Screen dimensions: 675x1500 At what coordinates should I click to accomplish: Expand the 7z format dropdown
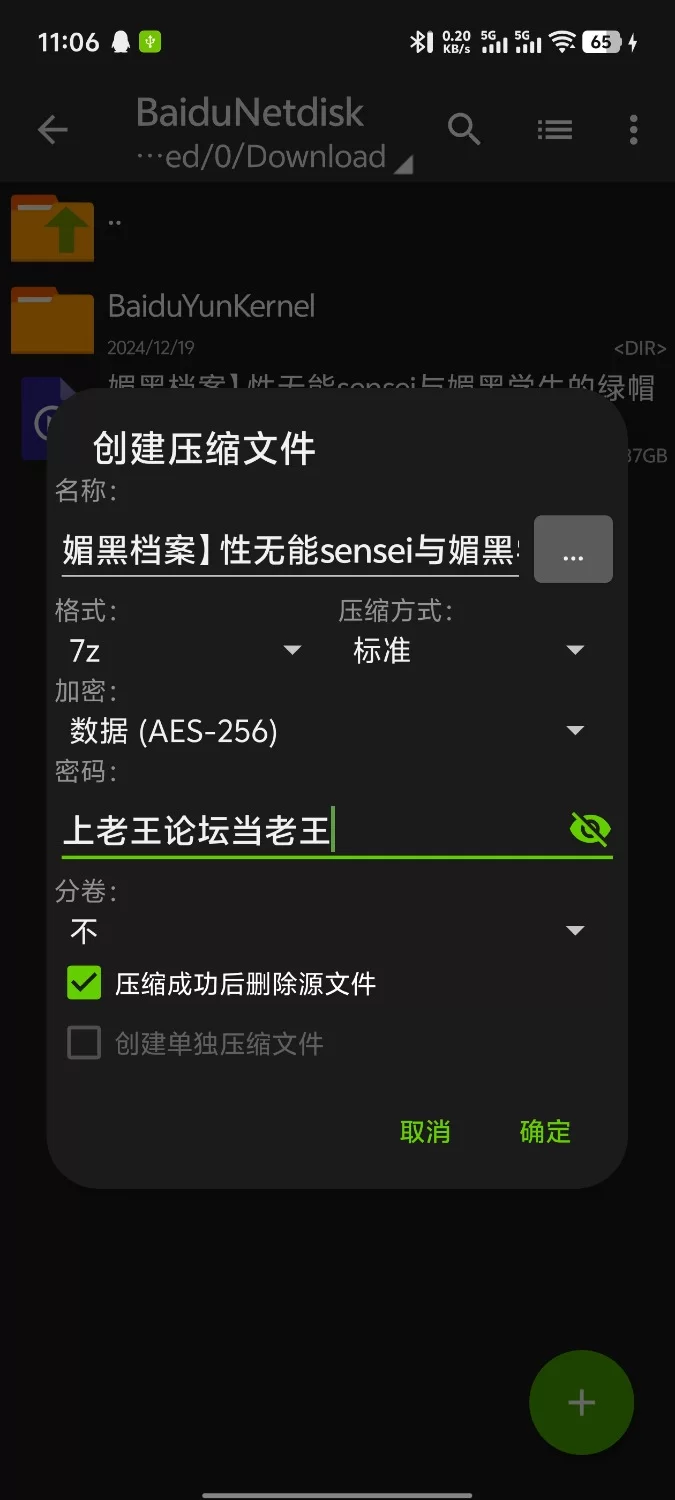185,651
